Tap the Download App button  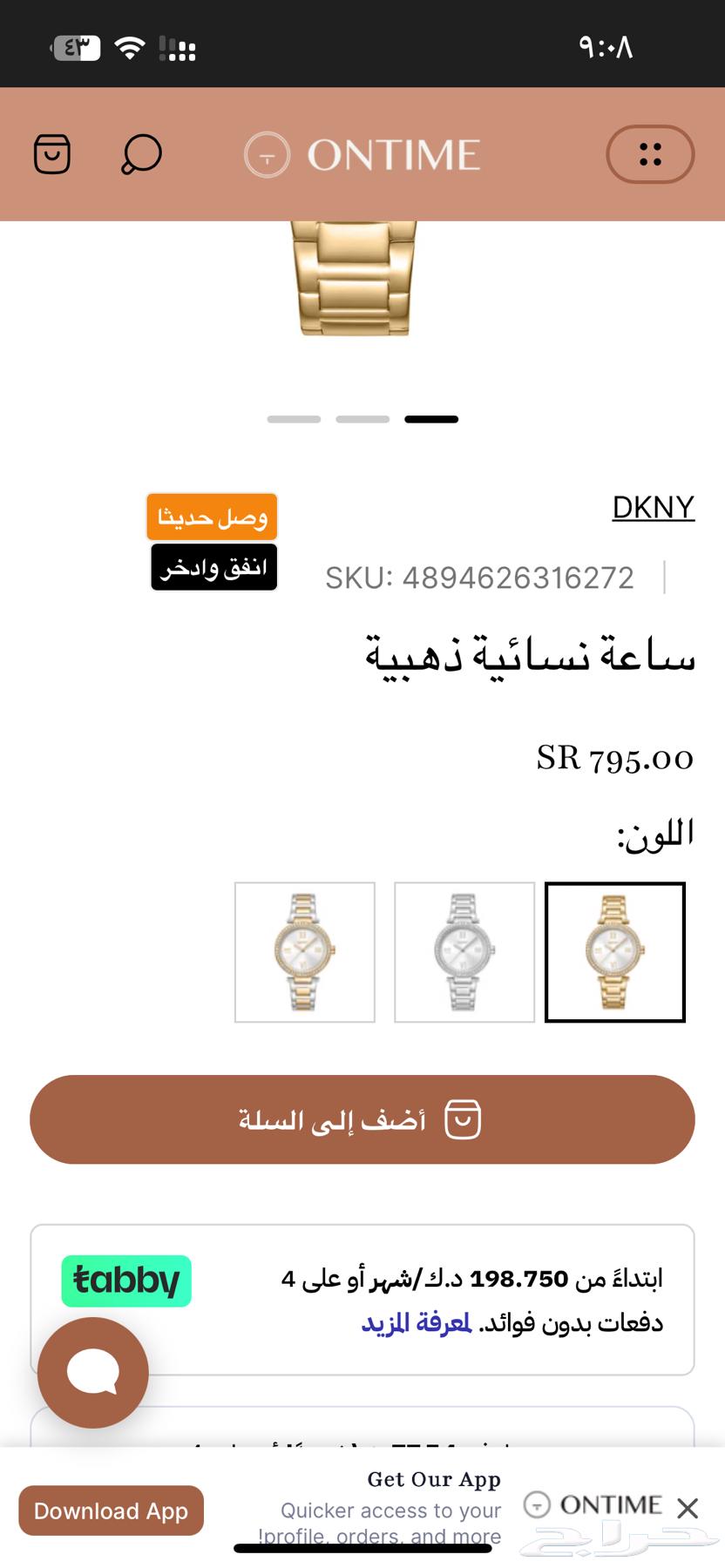click(x=111, y=1511)
